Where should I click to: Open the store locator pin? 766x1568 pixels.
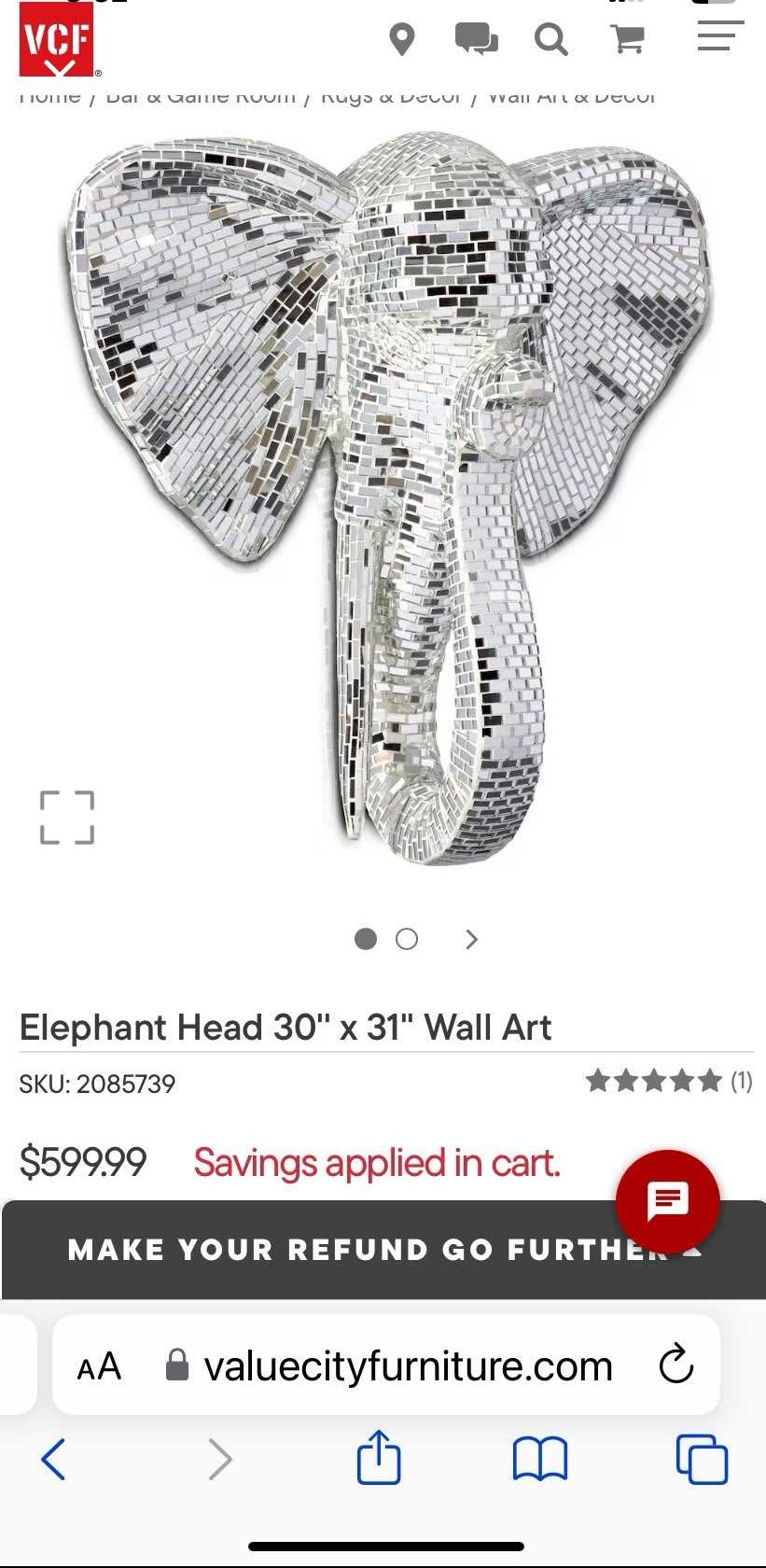[x=401, y=39]
